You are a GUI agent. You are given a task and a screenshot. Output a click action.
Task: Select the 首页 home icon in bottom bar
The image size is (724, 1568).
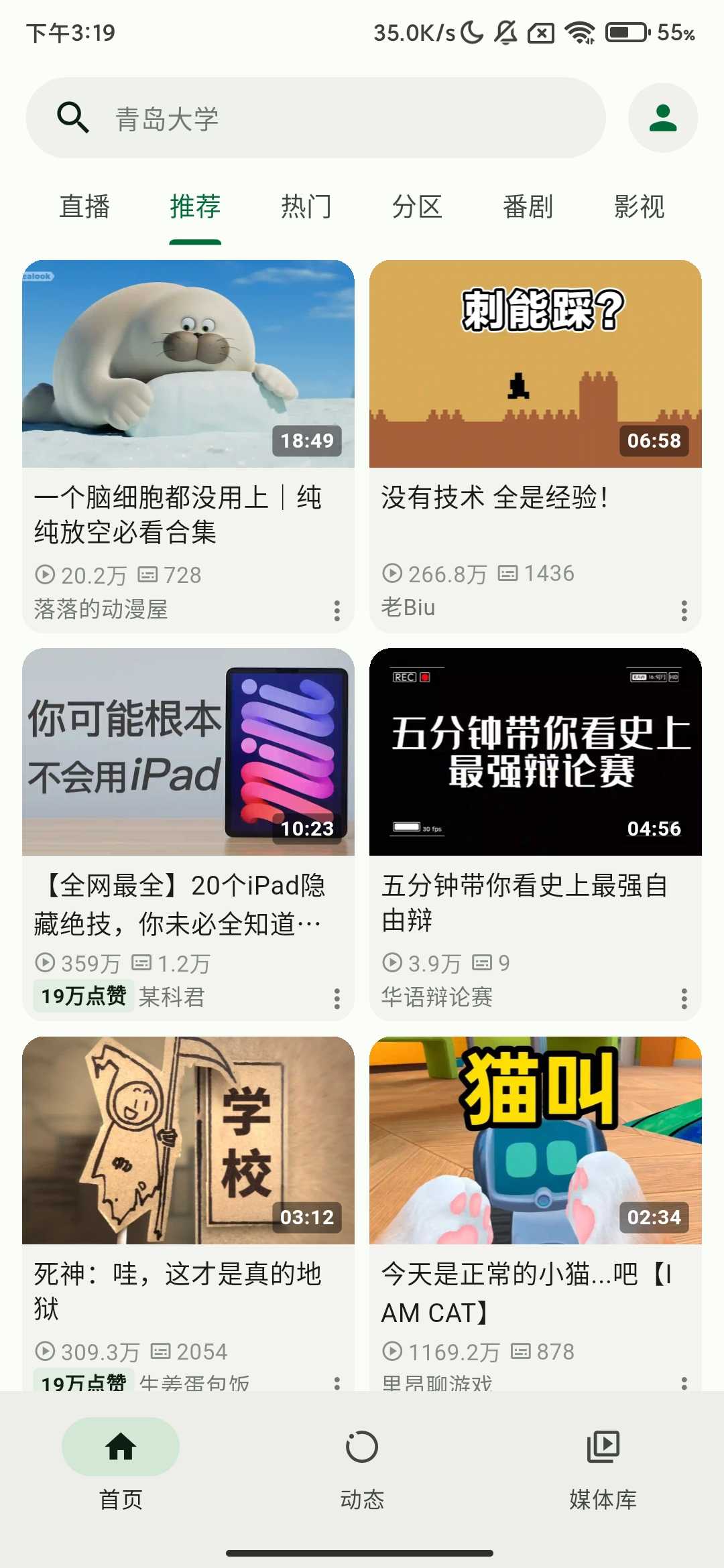tap(121, 1446)
